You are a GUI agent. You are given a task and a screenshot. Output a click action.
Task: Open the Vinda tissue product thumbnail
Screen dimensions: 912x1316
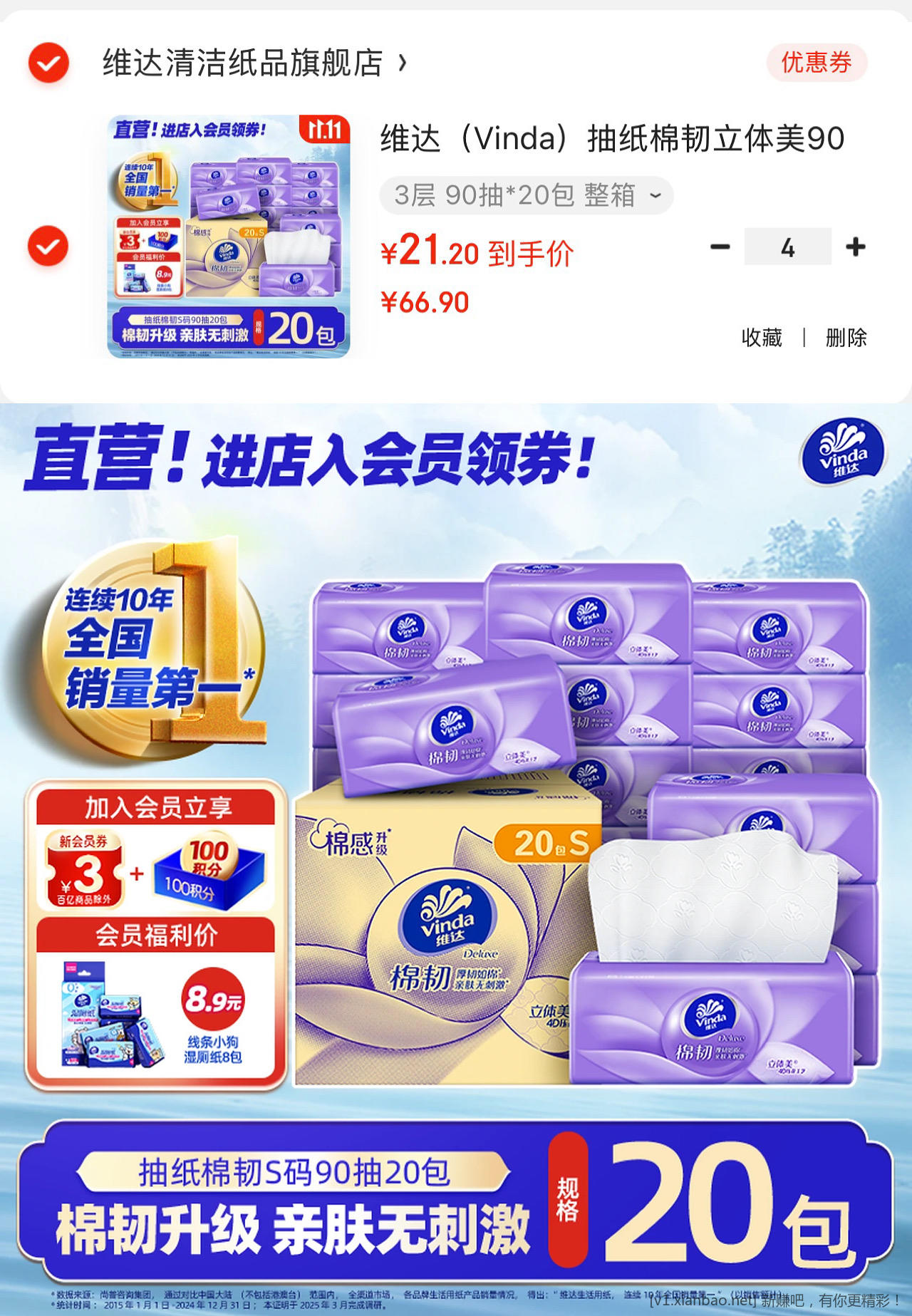pos(229,237)
